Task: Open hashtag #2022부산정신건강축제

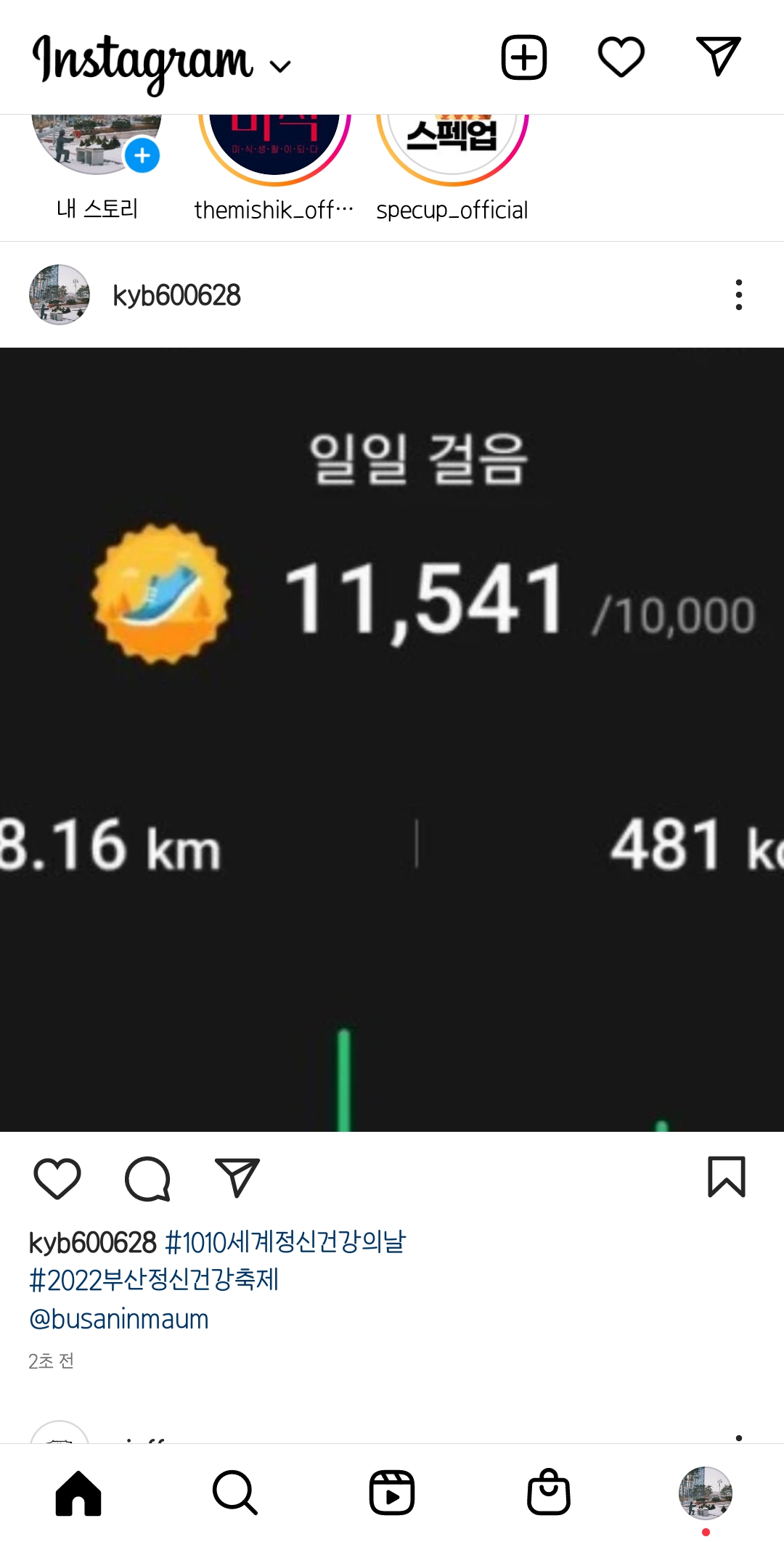Action: [154, 1280]
